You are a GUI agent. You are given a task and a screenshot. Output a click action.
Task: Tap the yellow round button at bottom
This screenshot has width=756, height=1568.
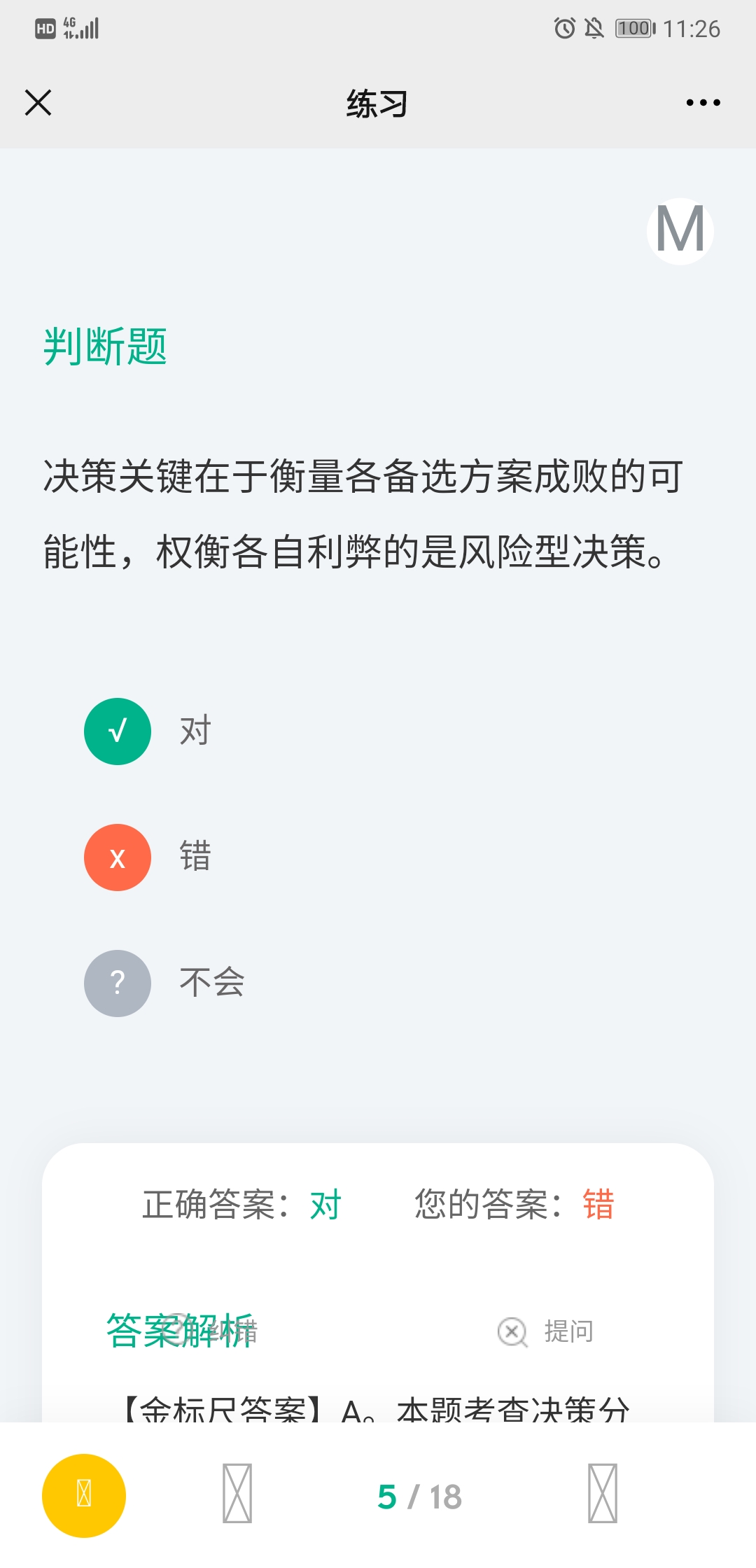point(84,1496)
